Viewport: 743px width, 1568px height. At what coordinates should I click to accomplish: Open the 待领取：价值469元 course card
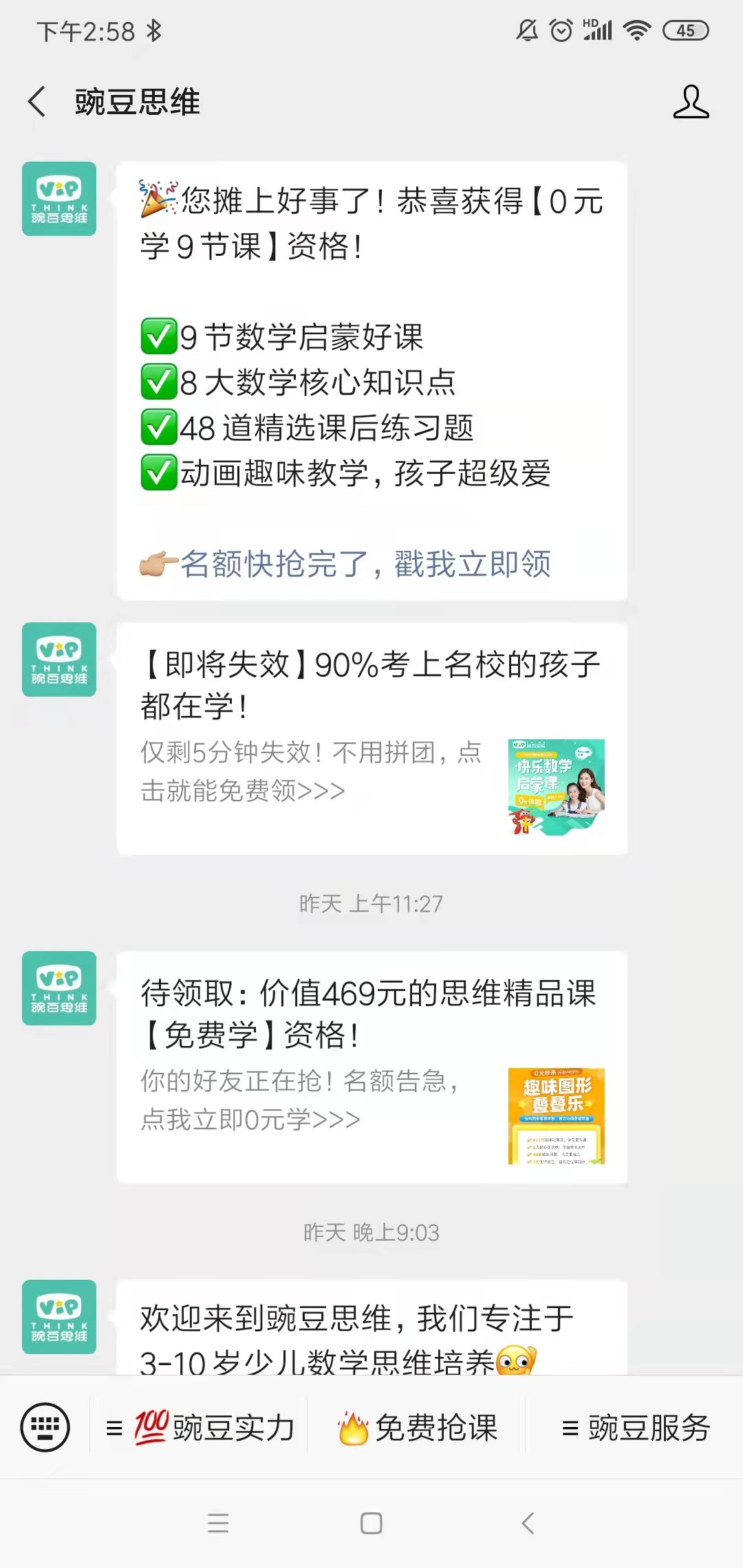371,1067
